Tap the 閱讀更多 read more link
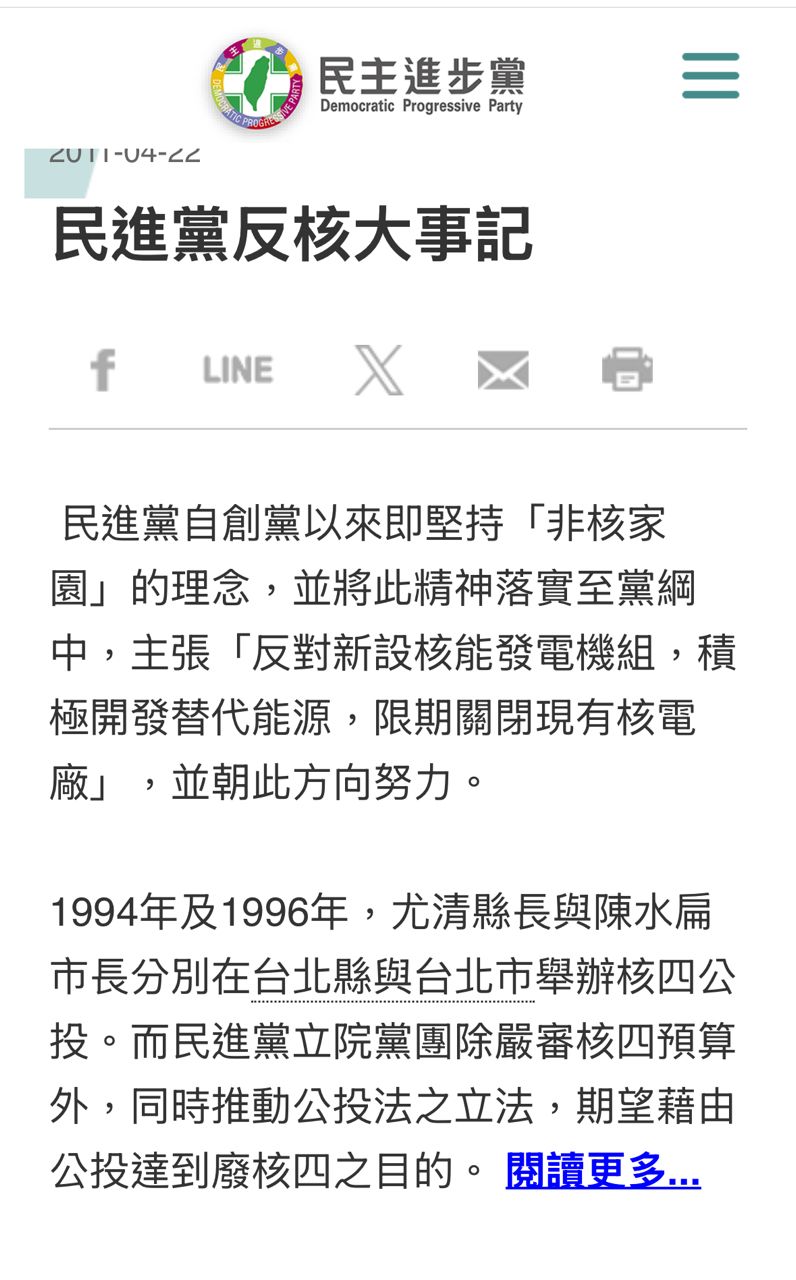Viewport: 796px width, 1280px height. (602, 1171)
